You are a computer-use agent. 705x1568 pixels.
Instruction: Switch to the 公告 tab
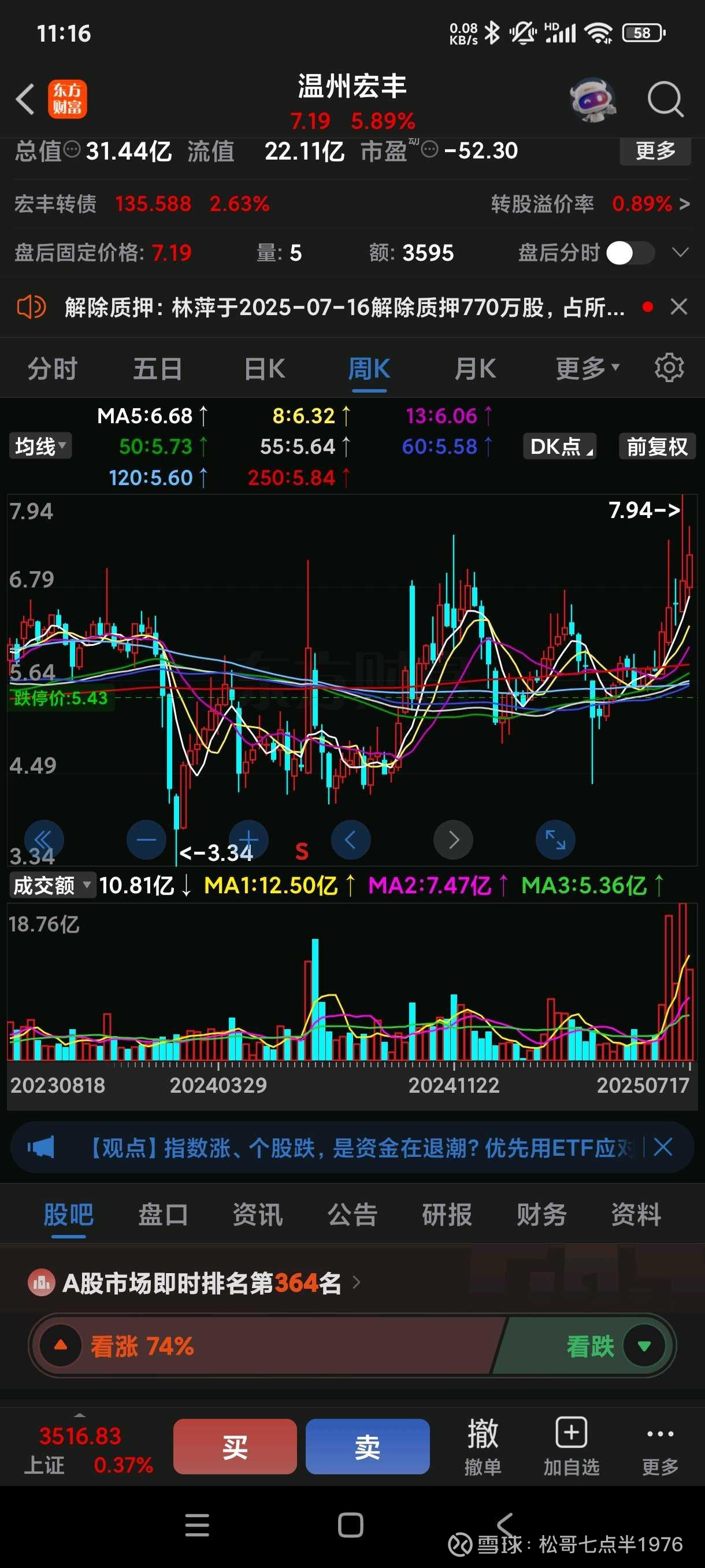point(352,1214)
